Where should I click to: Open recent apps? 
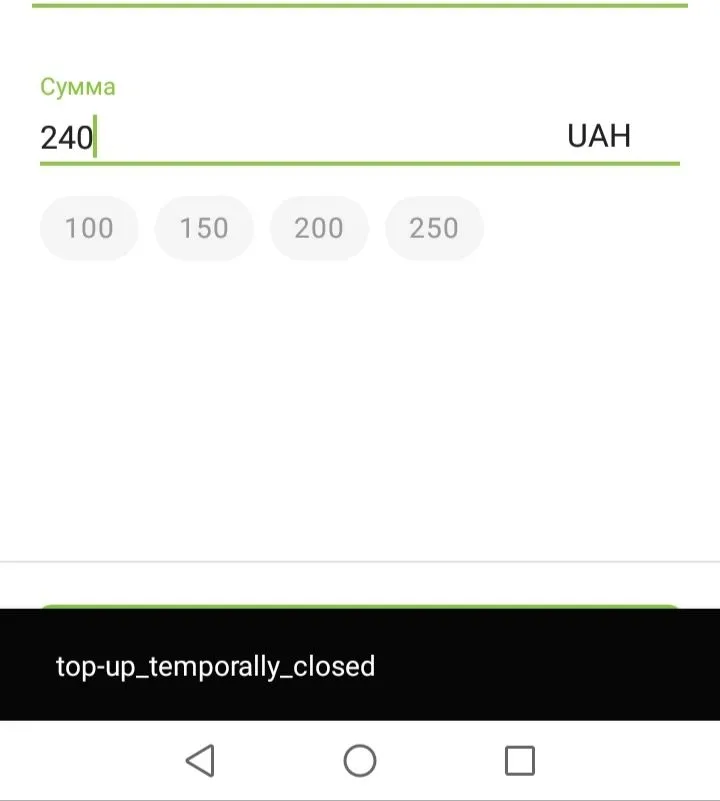point(519,761)
